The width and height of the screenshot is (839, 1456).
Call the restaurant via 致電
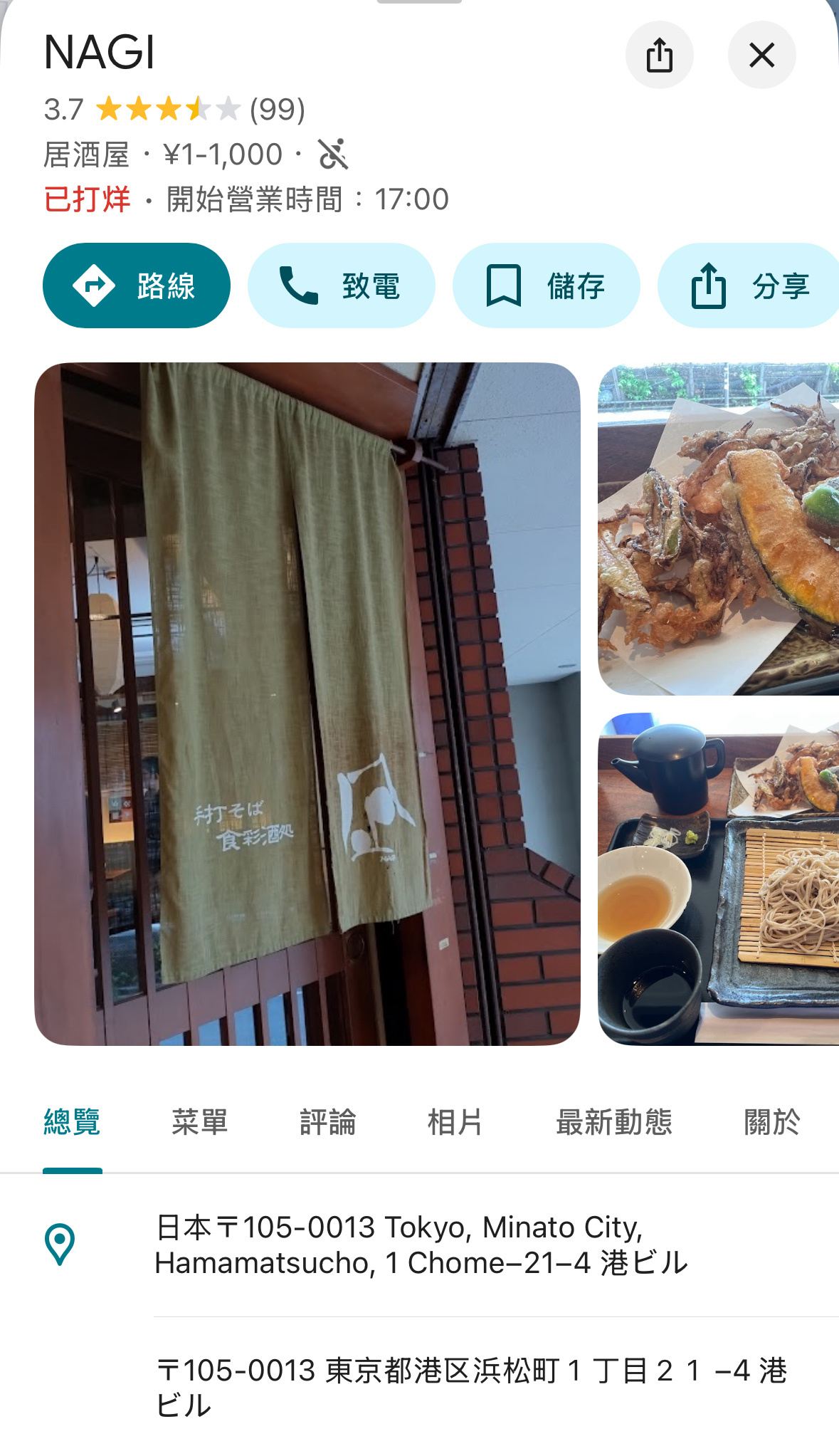click(341, 286)
